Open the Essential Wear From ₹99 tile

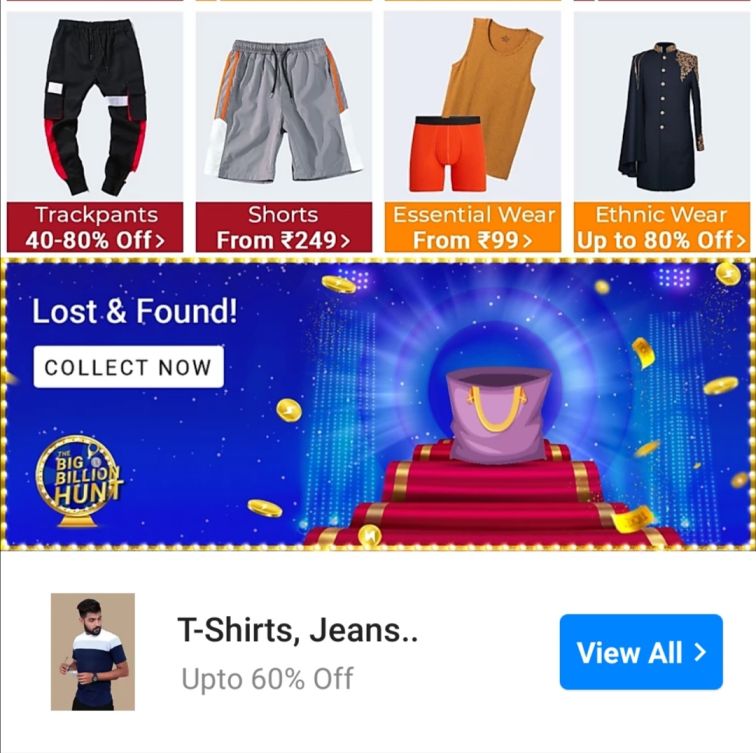pyautogui.click(x=472, y=130)
